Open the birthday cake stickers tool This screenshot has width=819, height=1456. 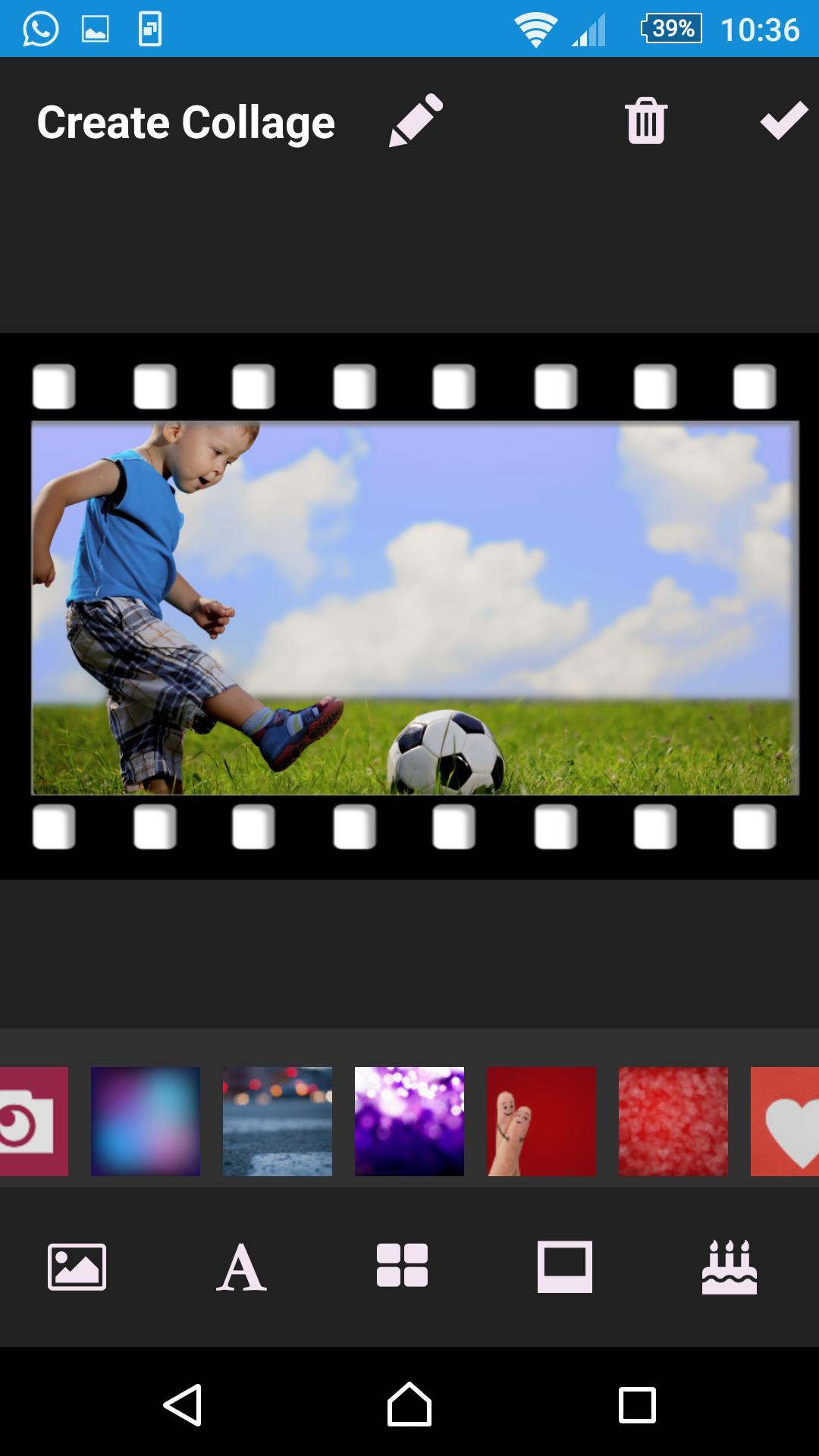click(729, 1266)
